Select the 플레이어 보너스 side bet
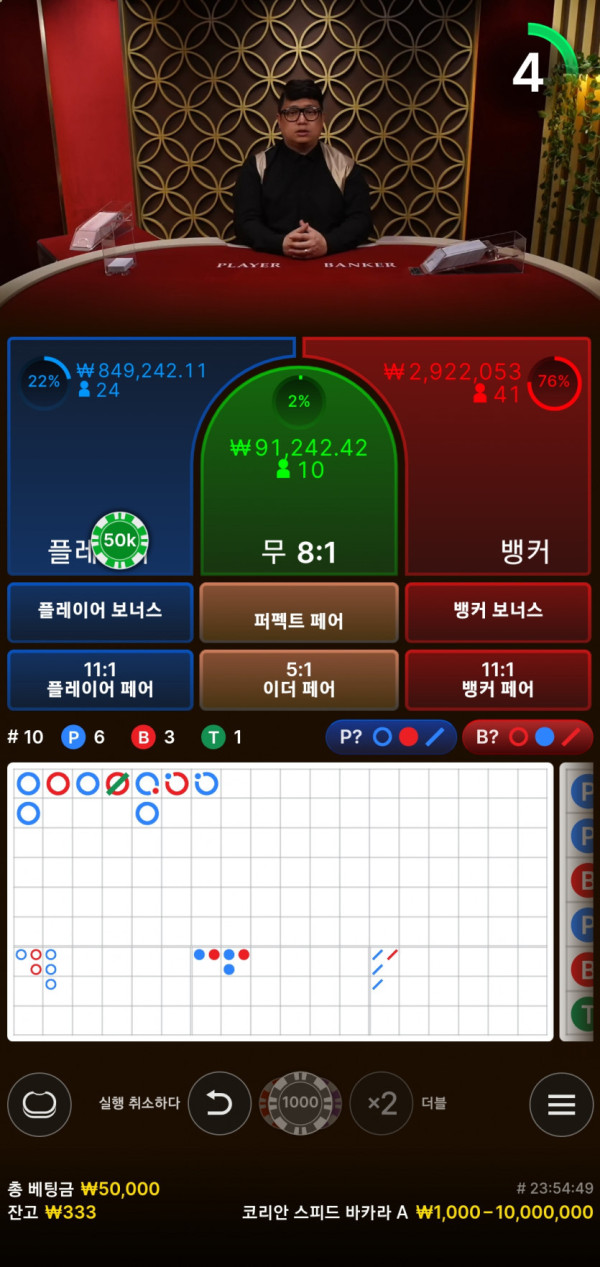The width and height of the screenshot is (600, 1267). 100,611
